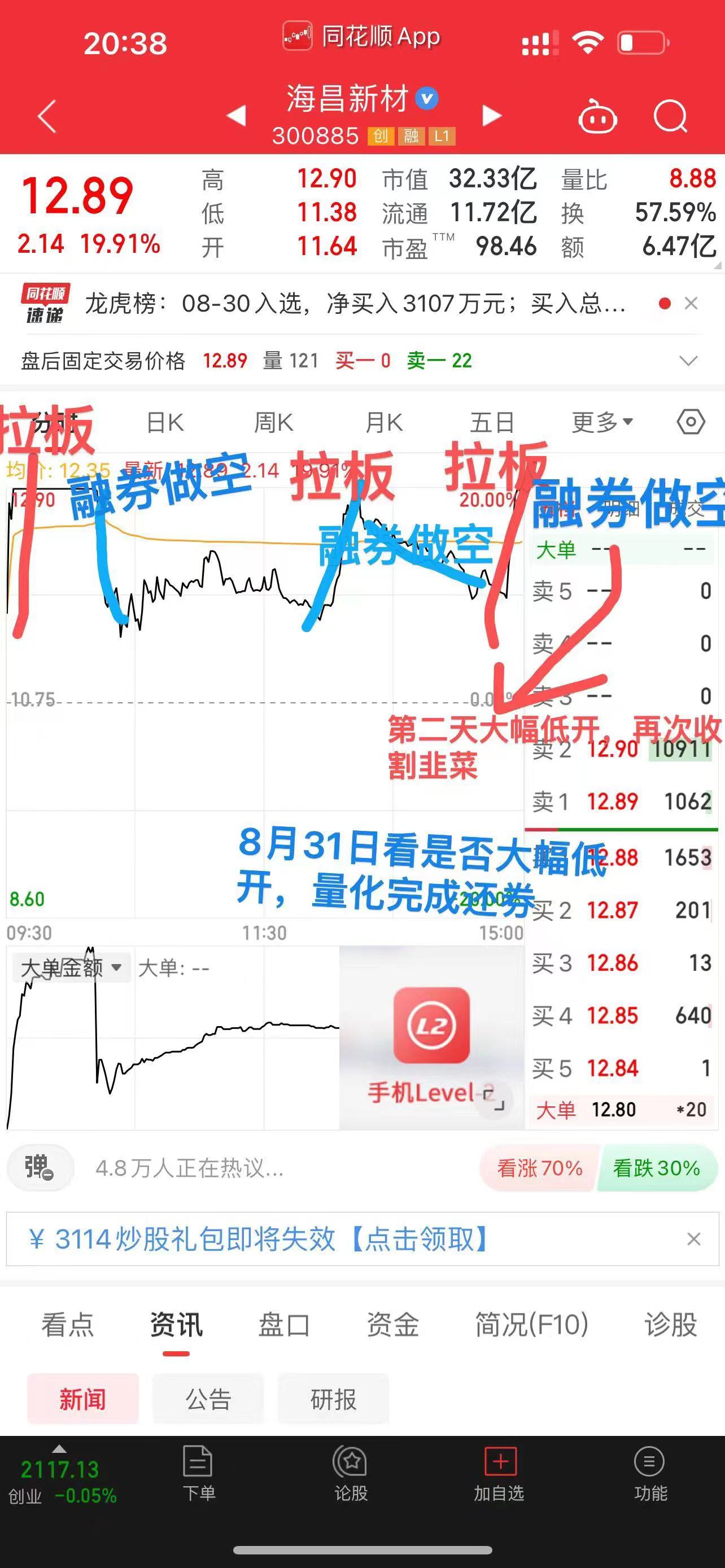Open chart settings hexagon icon

coord(691,422)
